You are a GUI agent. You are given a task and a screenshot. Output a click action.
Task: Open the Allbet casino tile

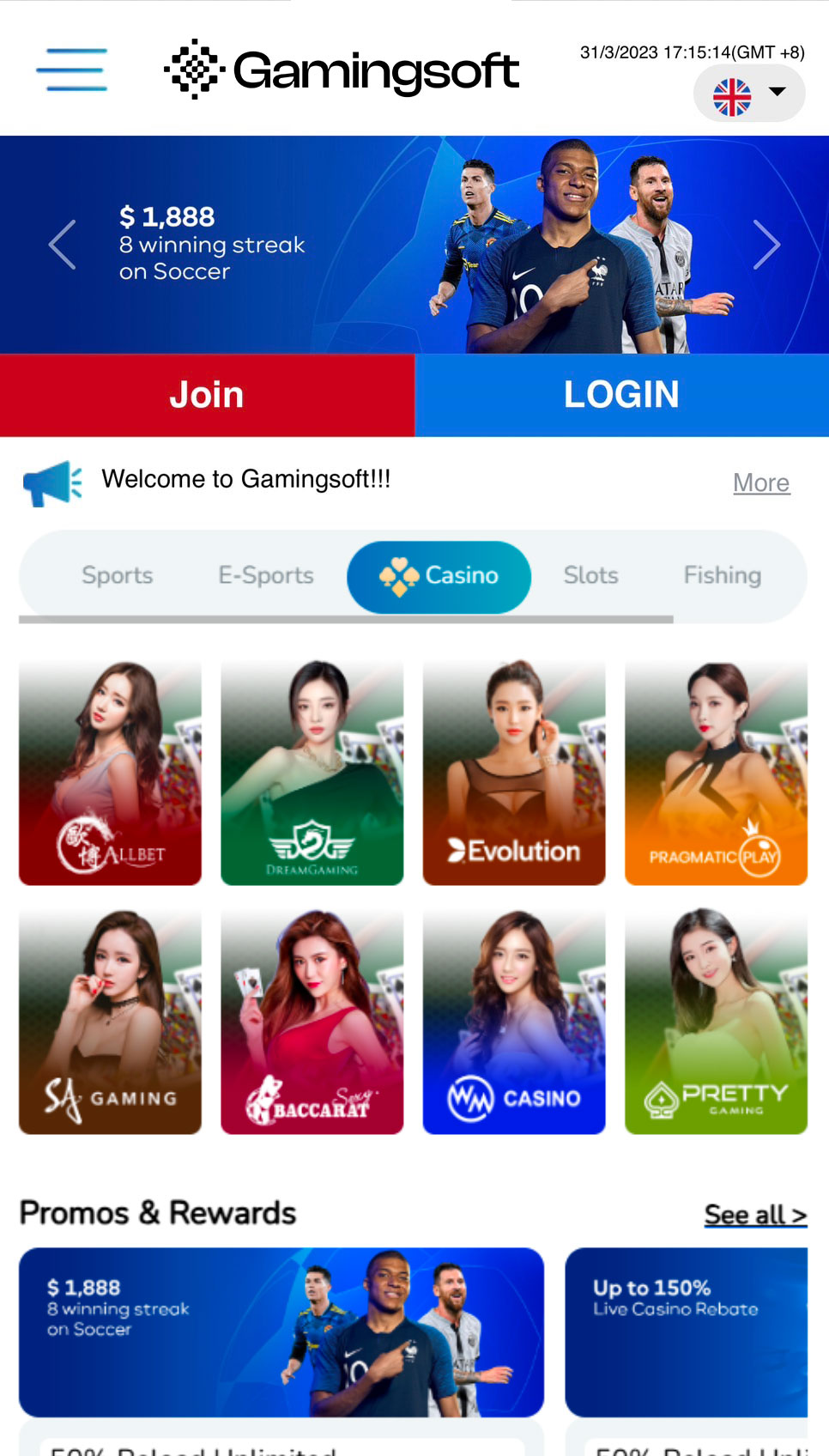point(111,773)
